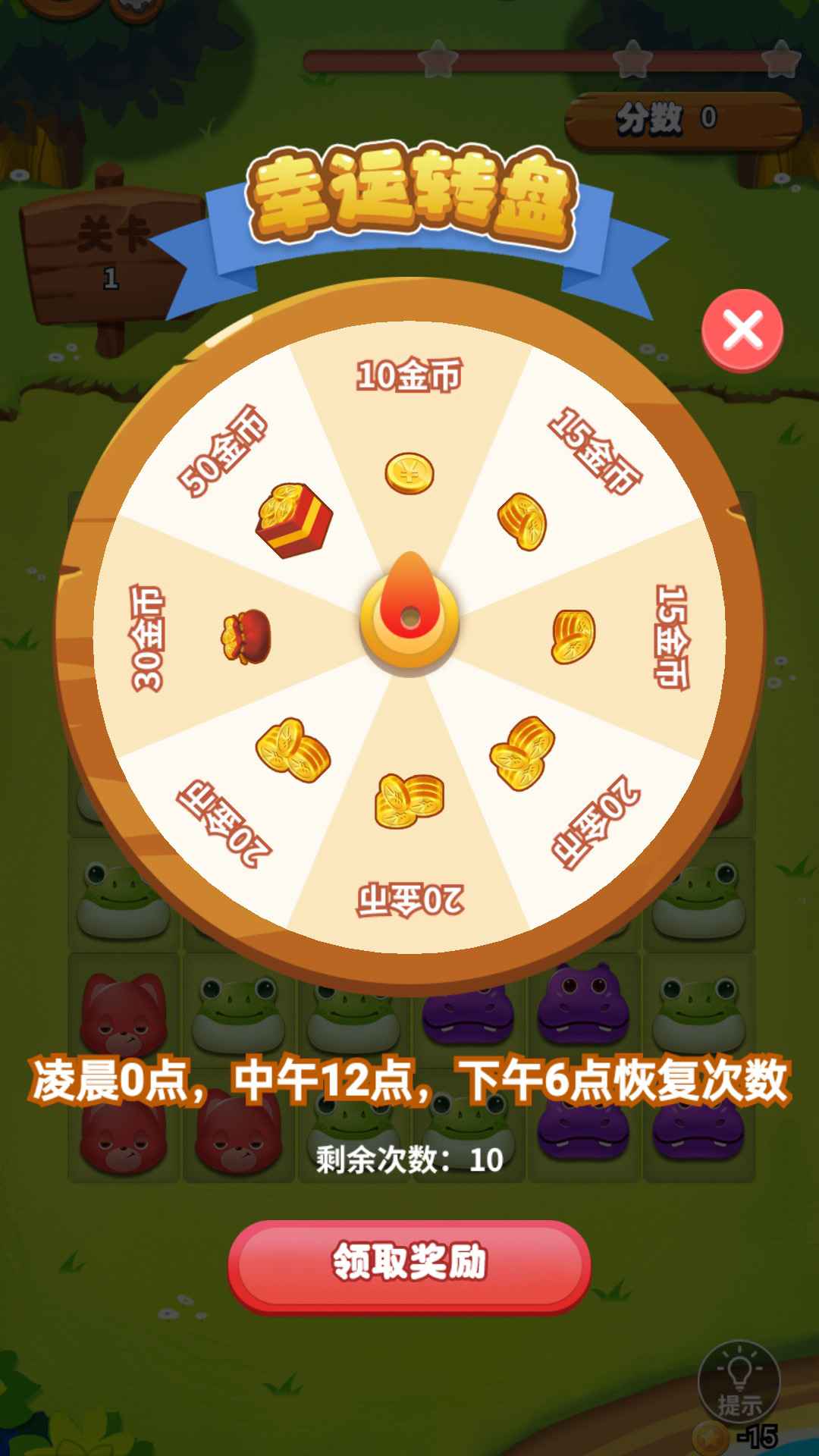Tap the 领取奖励 button
The image size is (819, 1456).
tap(409, 1263)
